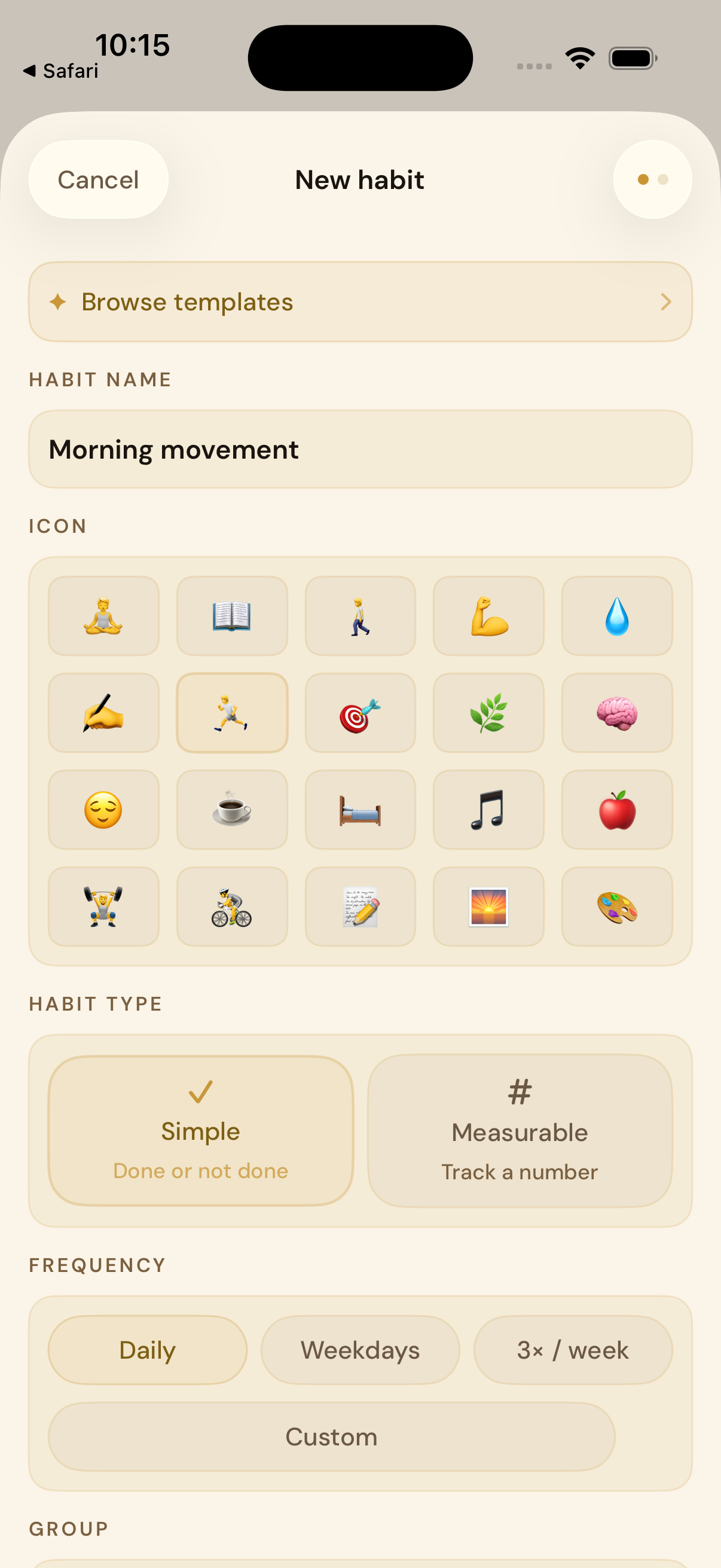Select the brain icon
This screenshot has width=721, height=1568.
point(617,713)
